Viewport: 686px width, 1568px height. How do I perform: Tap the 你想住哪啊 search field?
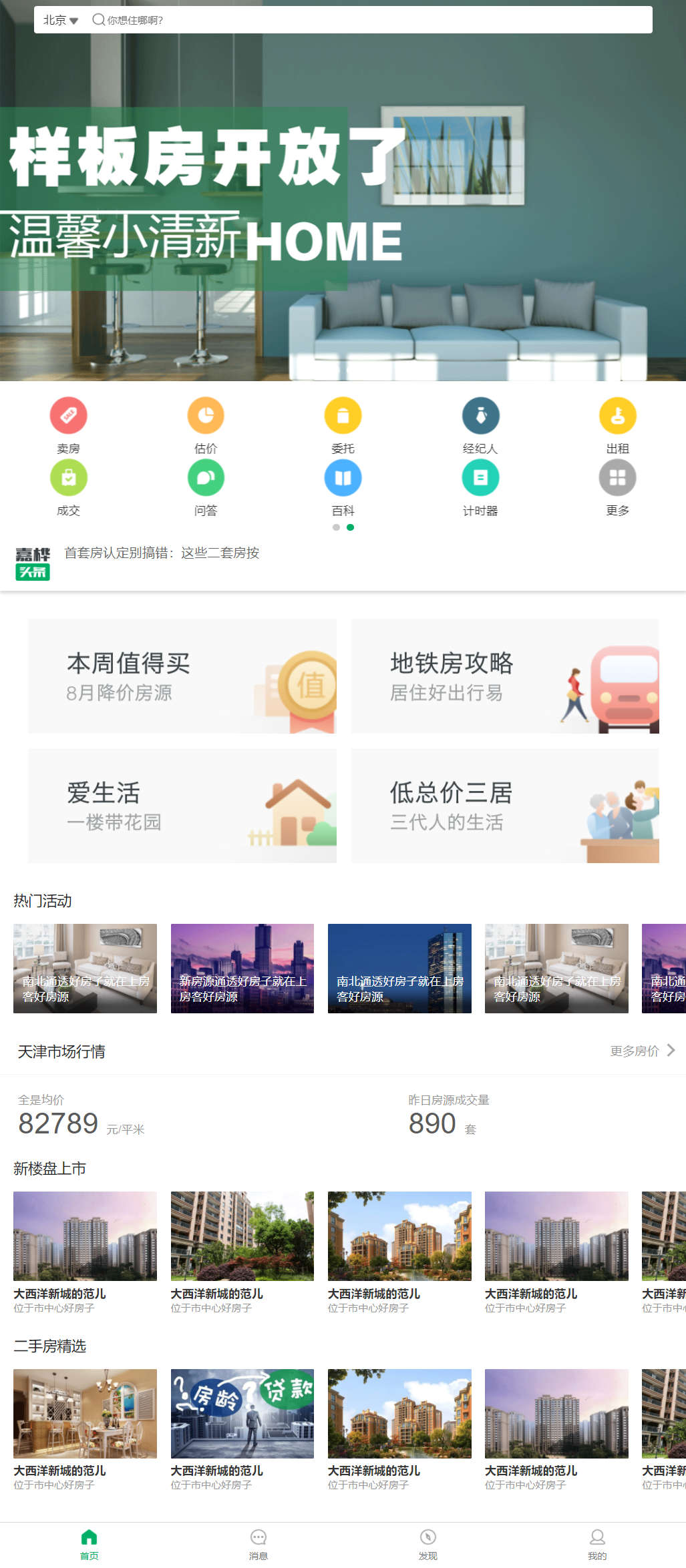coord(371,20)
